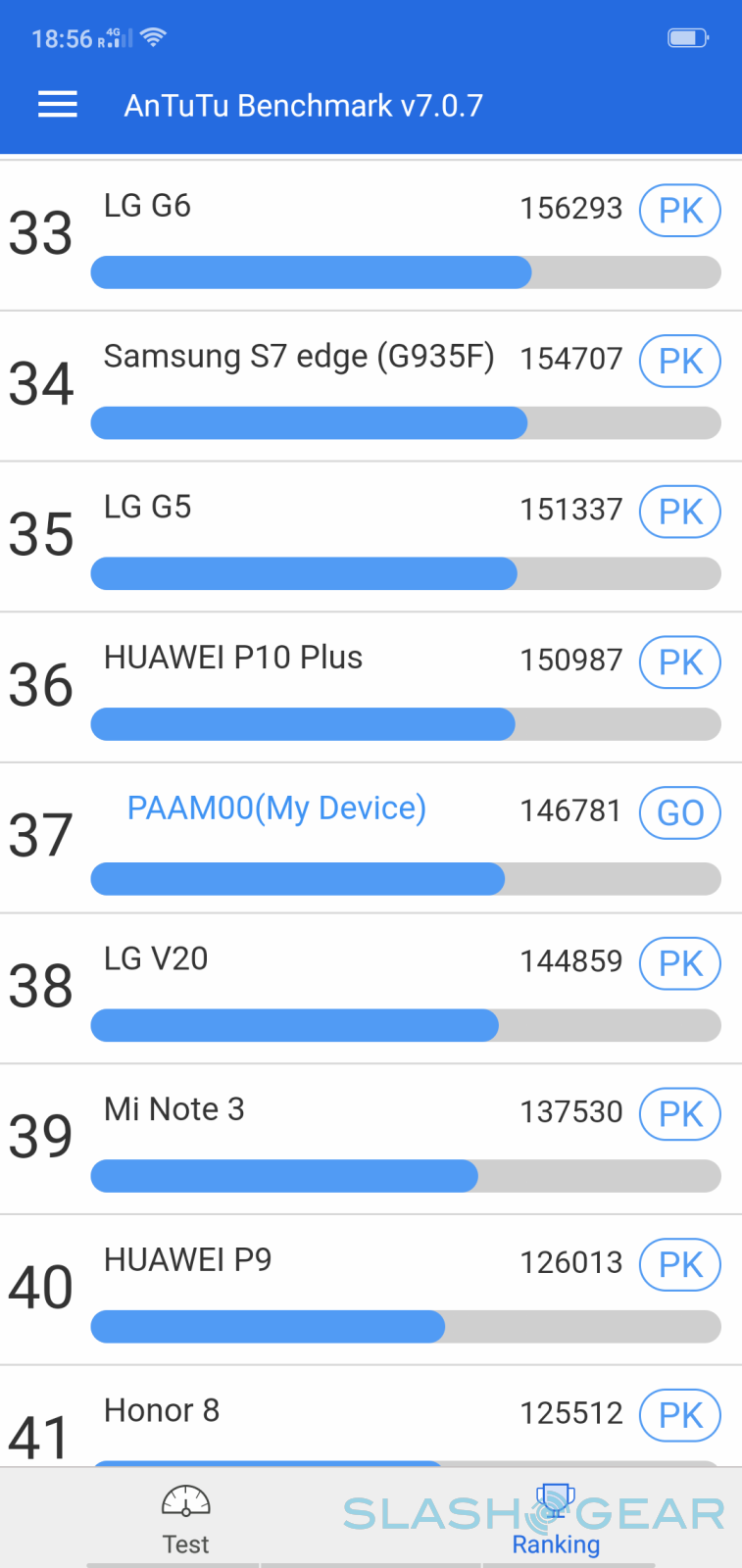Open the hamburger drawer menu
This screenshot has height=1568, width=742.
(x=58, y=105)
